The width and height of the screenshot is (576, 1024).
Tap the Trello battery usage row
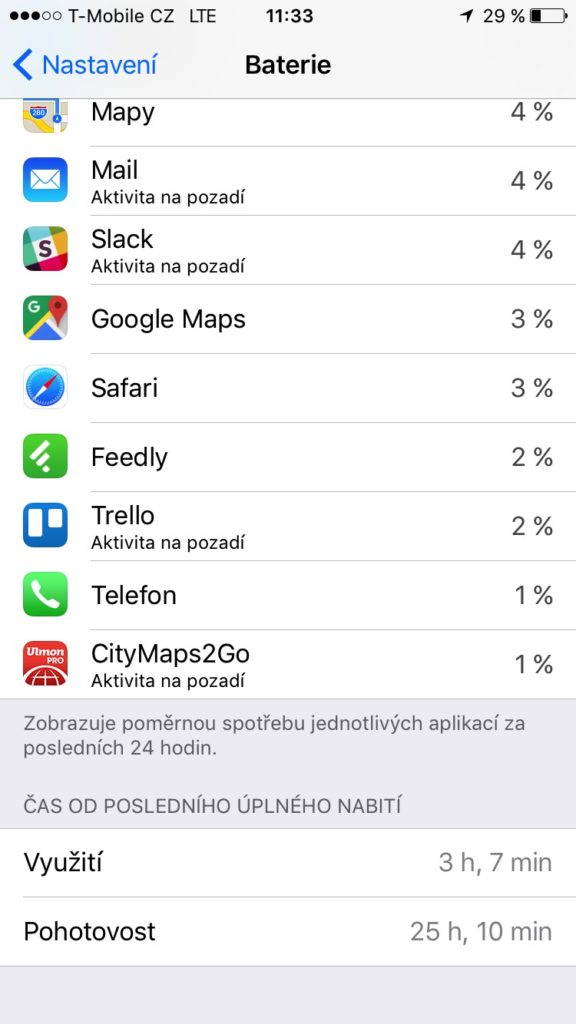[x=288, y=526]
